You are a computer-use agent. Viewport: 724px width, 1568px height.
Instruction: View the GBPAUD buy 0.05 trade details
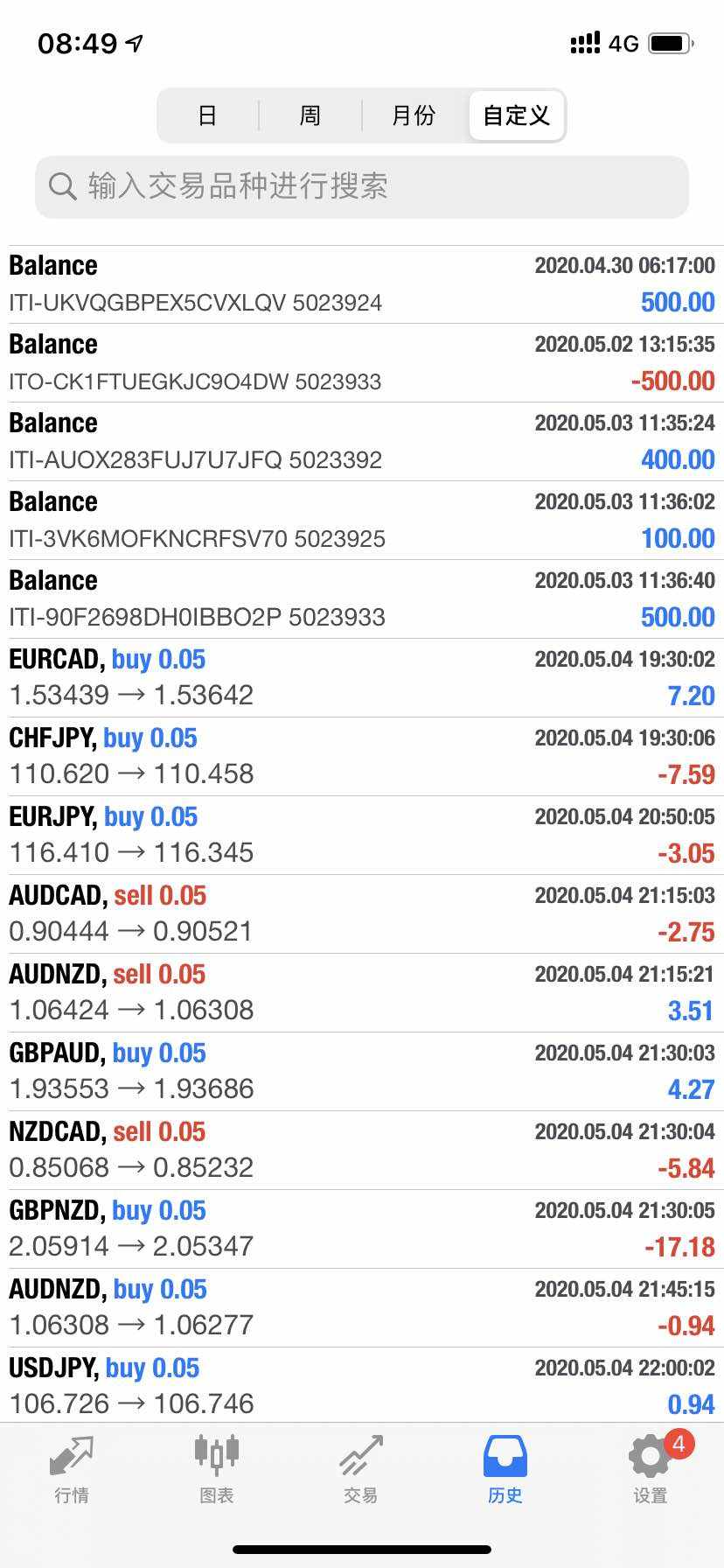pos(362,1071)
